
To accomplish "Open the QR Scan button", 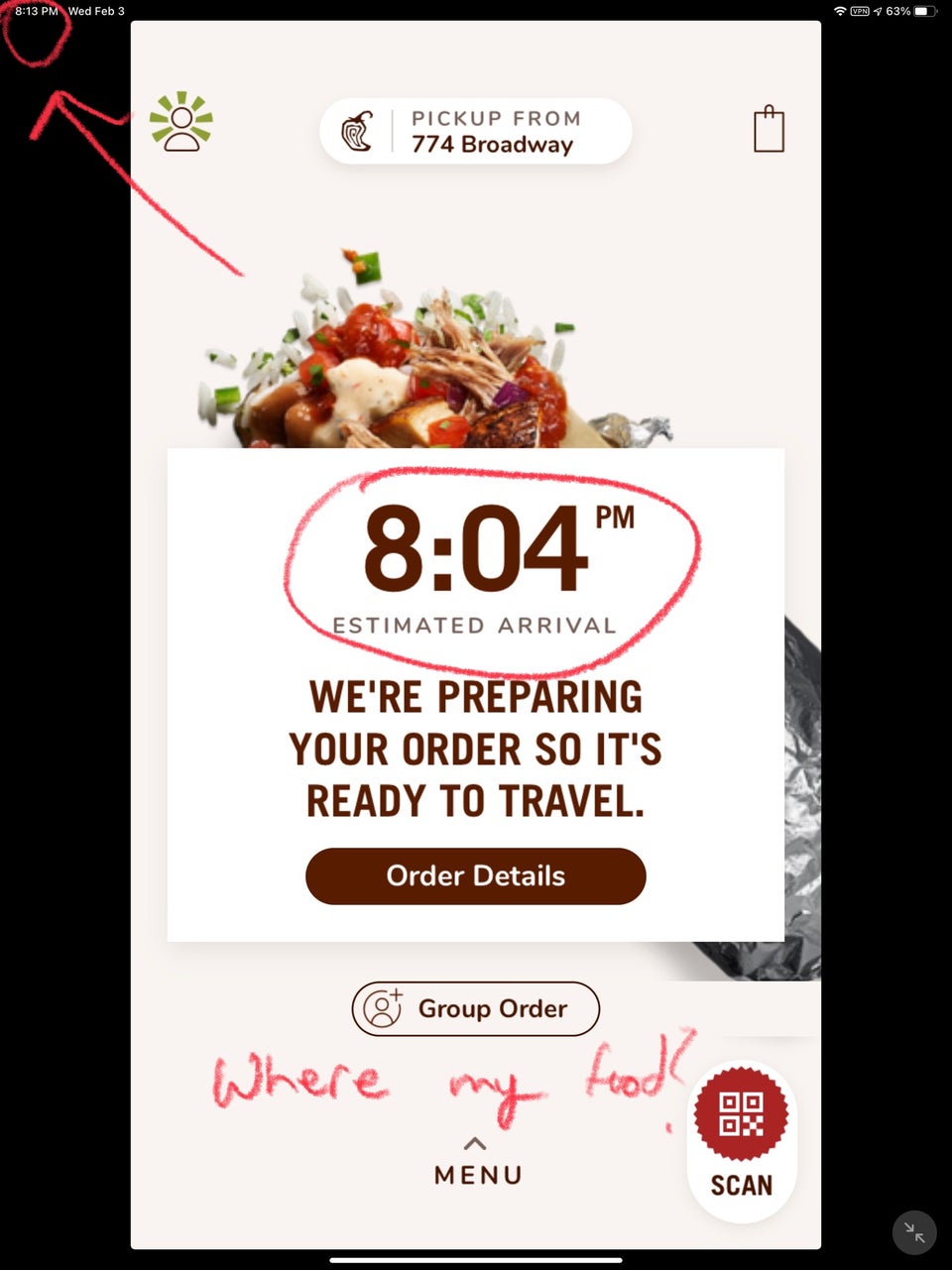I will [x=741, y=1139].
